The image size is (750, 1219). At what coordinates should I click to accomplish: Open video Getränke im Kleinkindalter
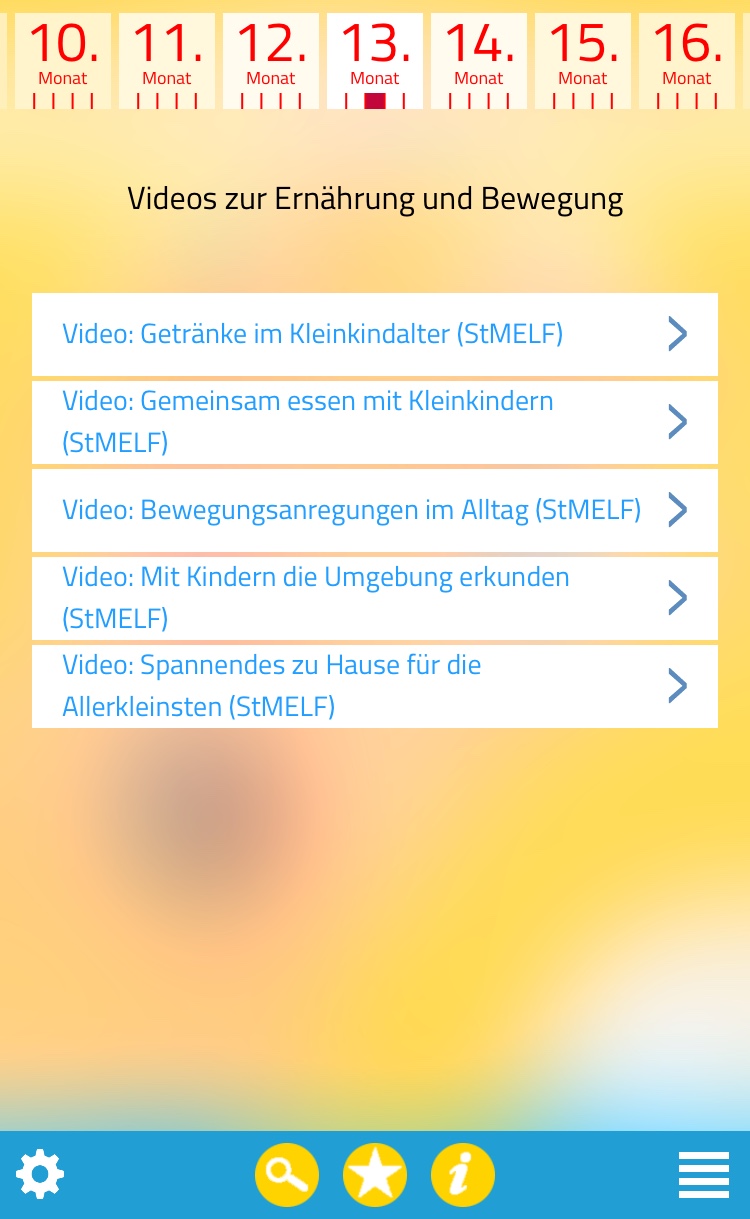[375, 334]
